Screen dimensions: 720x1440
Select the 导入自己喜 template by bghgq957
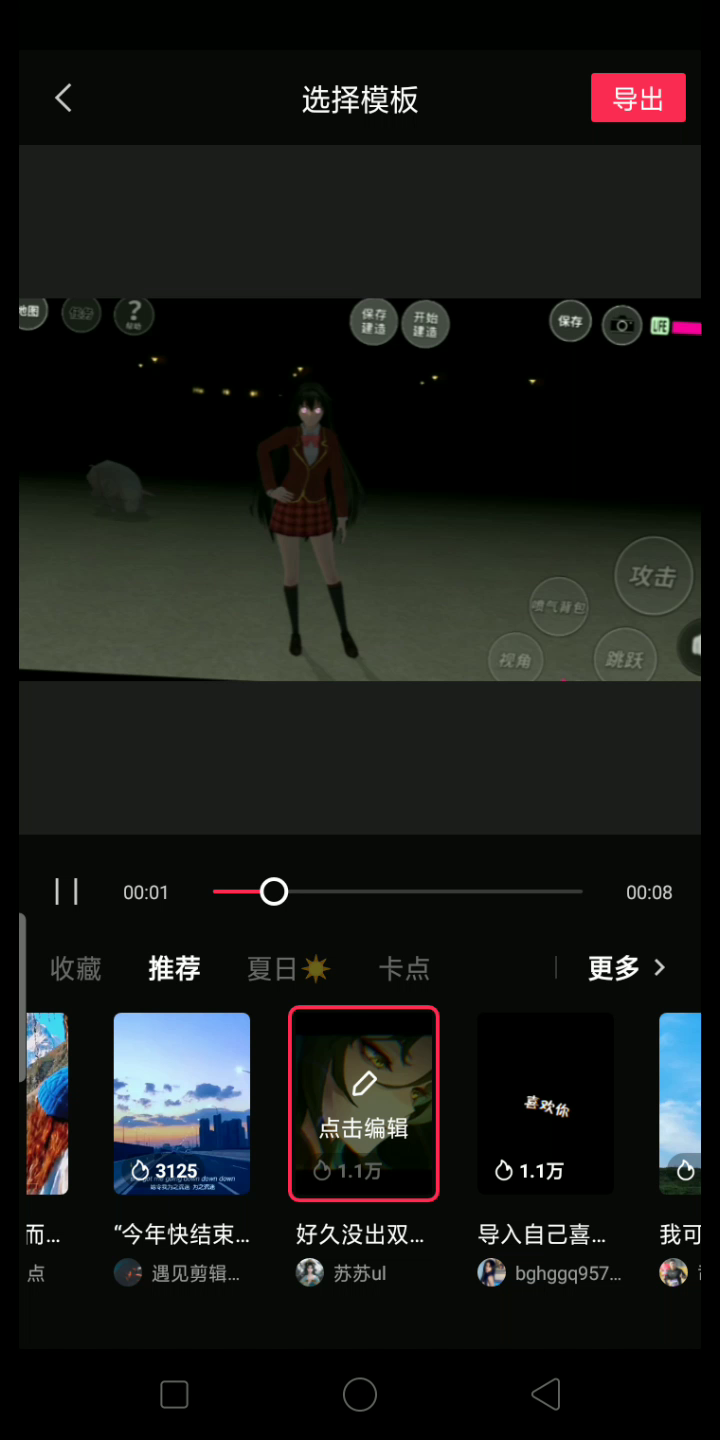545,1103
